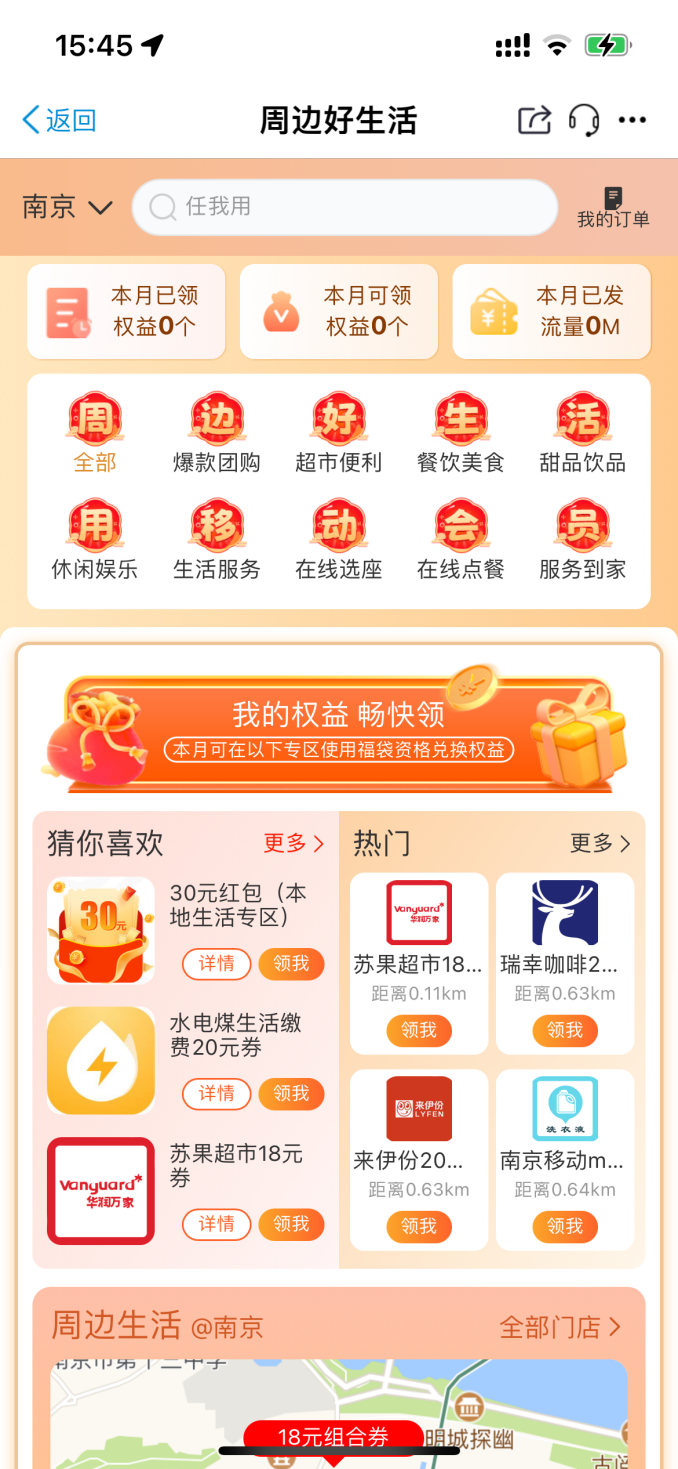The height and width of the screenshot is (1469, 678).
Task: Open 我的订单
Action: 613,207
